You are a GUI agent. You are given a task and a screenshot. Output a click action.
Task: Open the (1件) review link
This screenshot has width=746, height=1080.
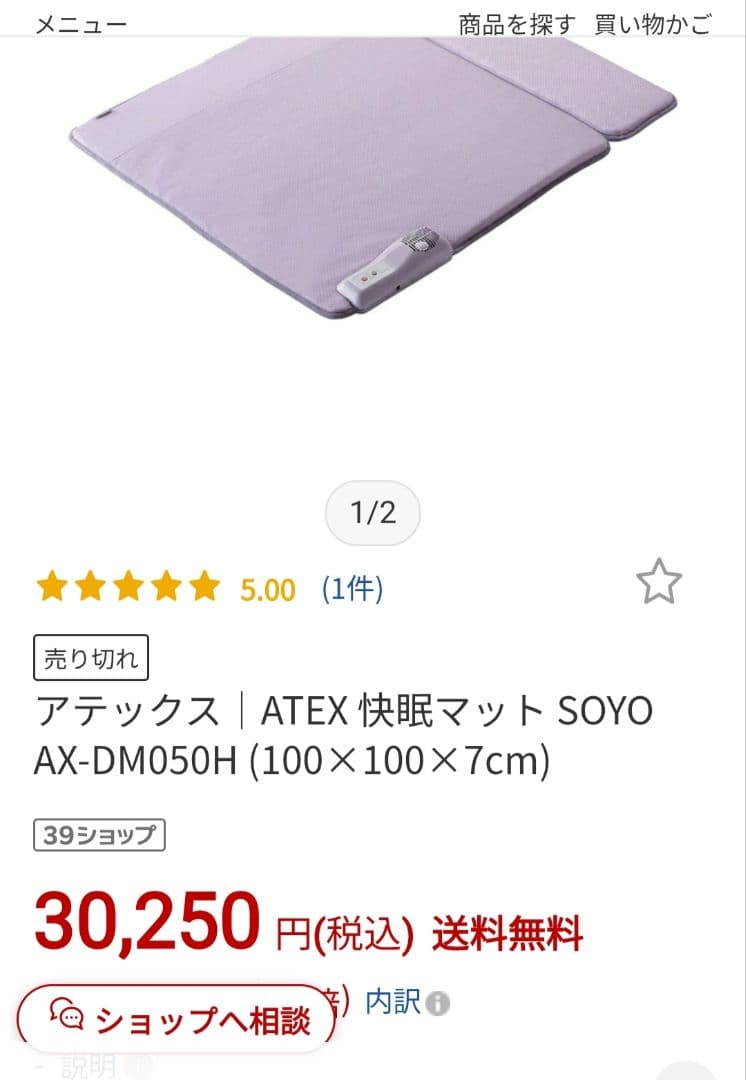(351, 587)
